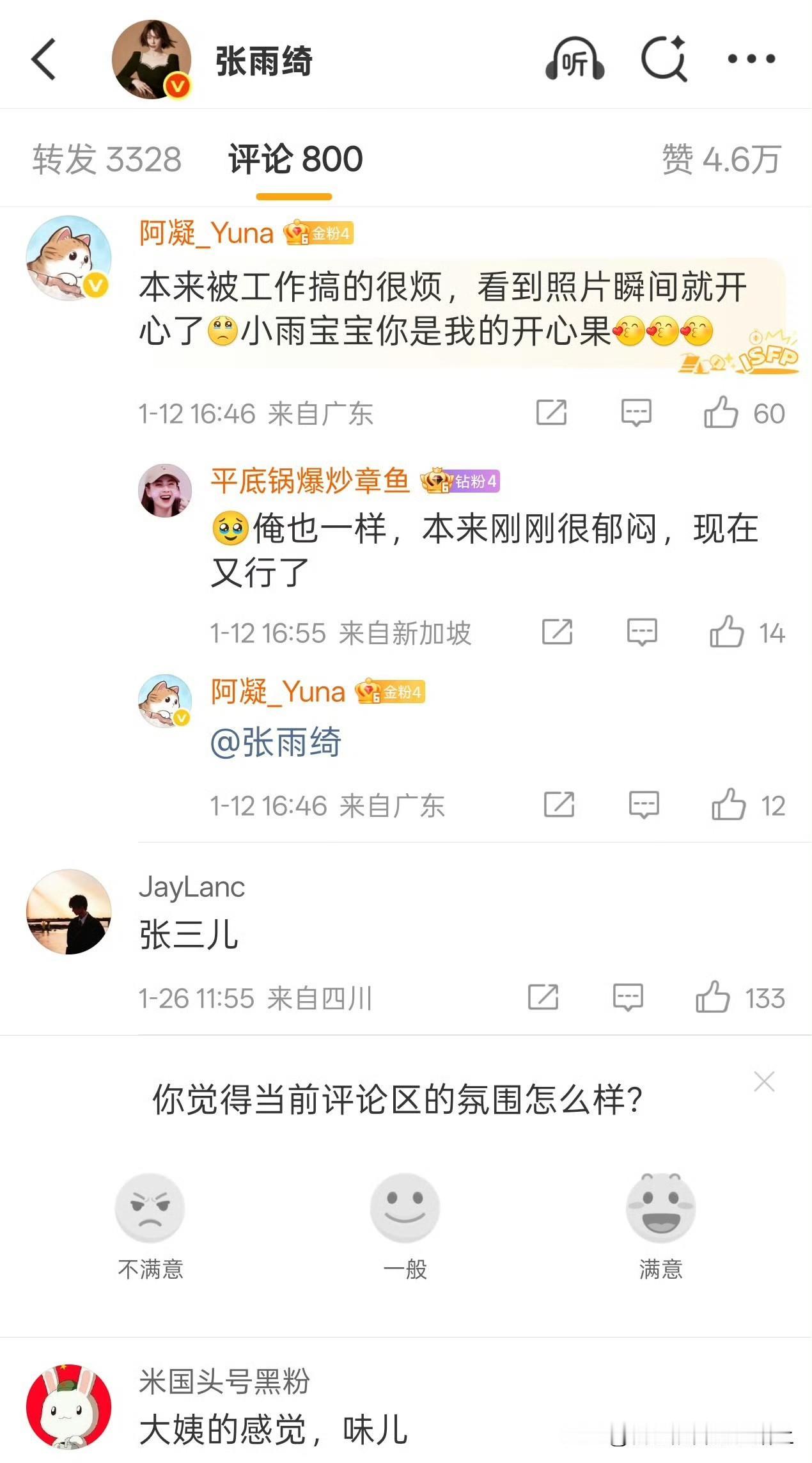Open the reply bubble on 平底锅爆炒章鱼's comment
812x1463 pixels.
point(643,632)
